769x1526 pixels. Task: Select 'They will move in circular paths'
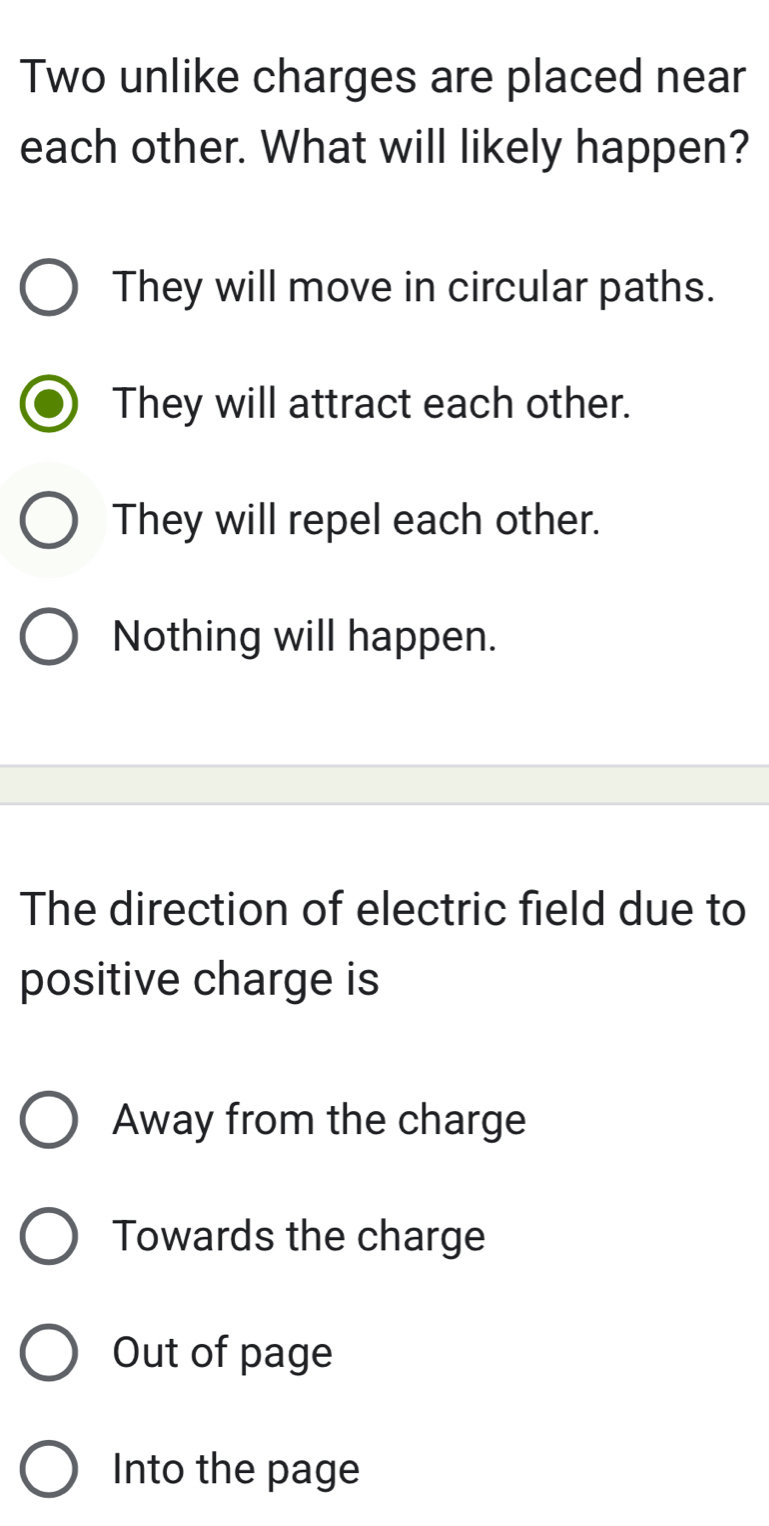click(x=48, y=289)
